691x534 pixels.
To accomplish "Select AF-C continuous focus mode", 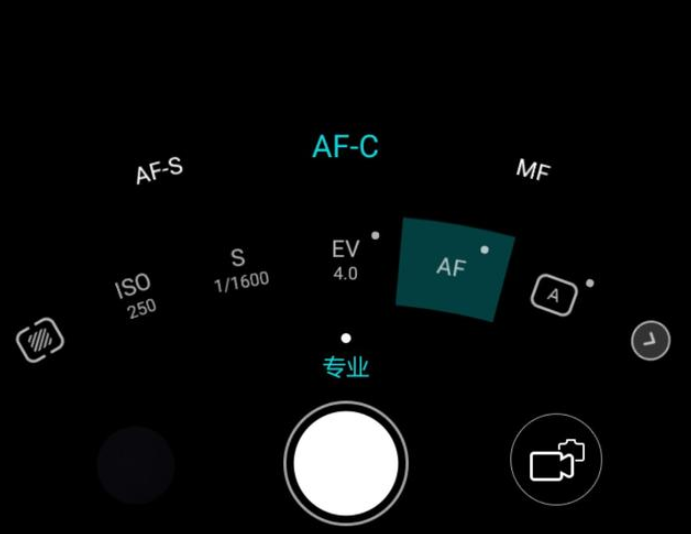I will pos(345,147).
